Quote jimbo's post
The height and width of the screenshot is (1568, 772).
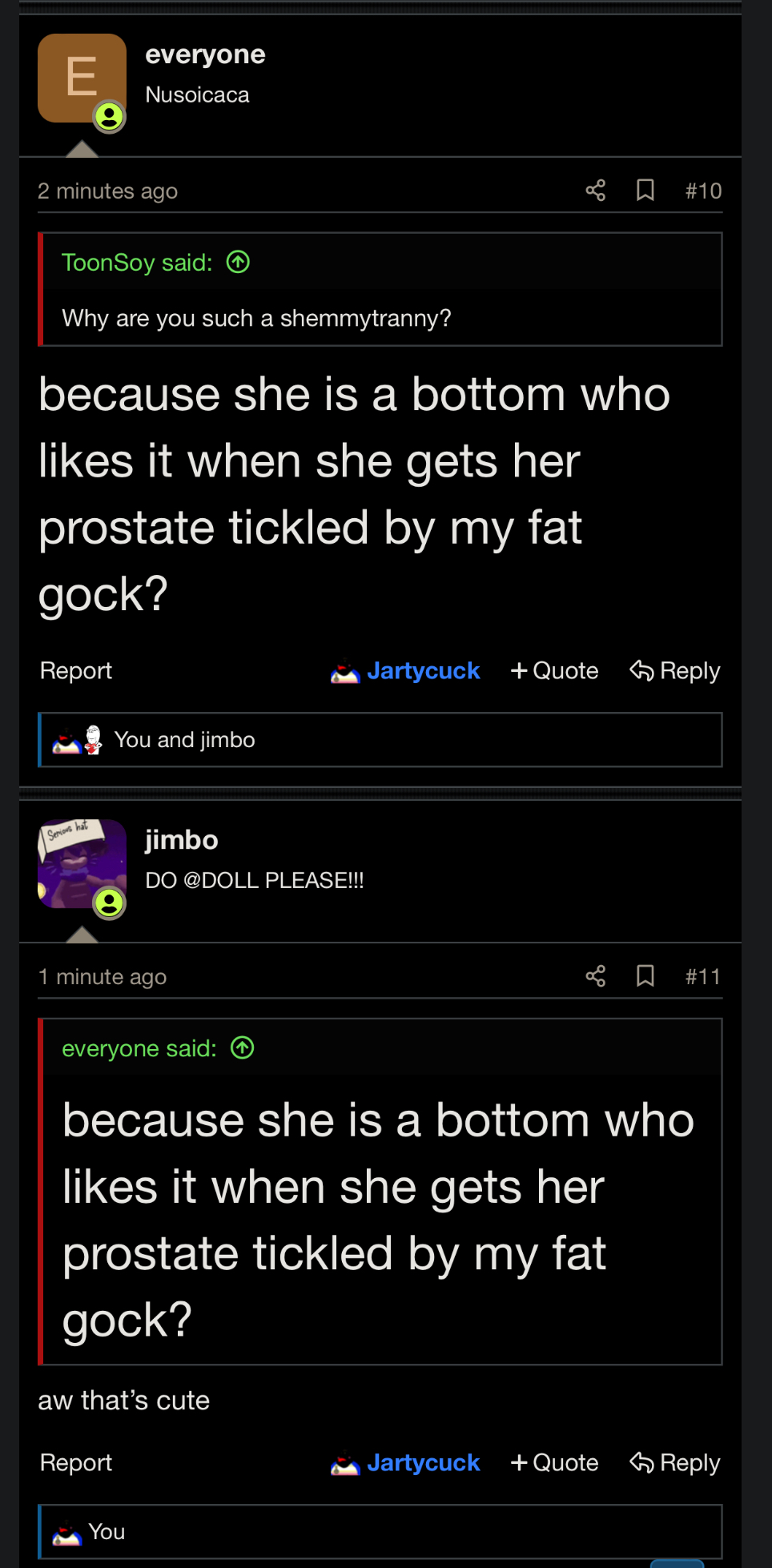(554, 1462)
